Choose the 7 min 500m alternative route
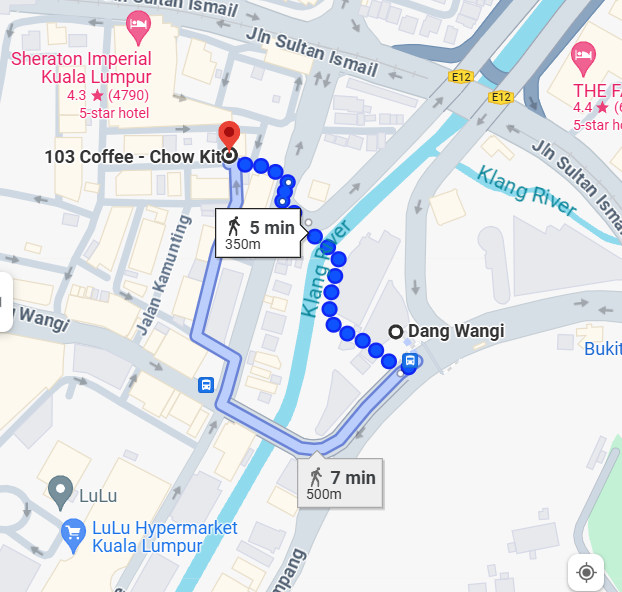 pos(341,482)
